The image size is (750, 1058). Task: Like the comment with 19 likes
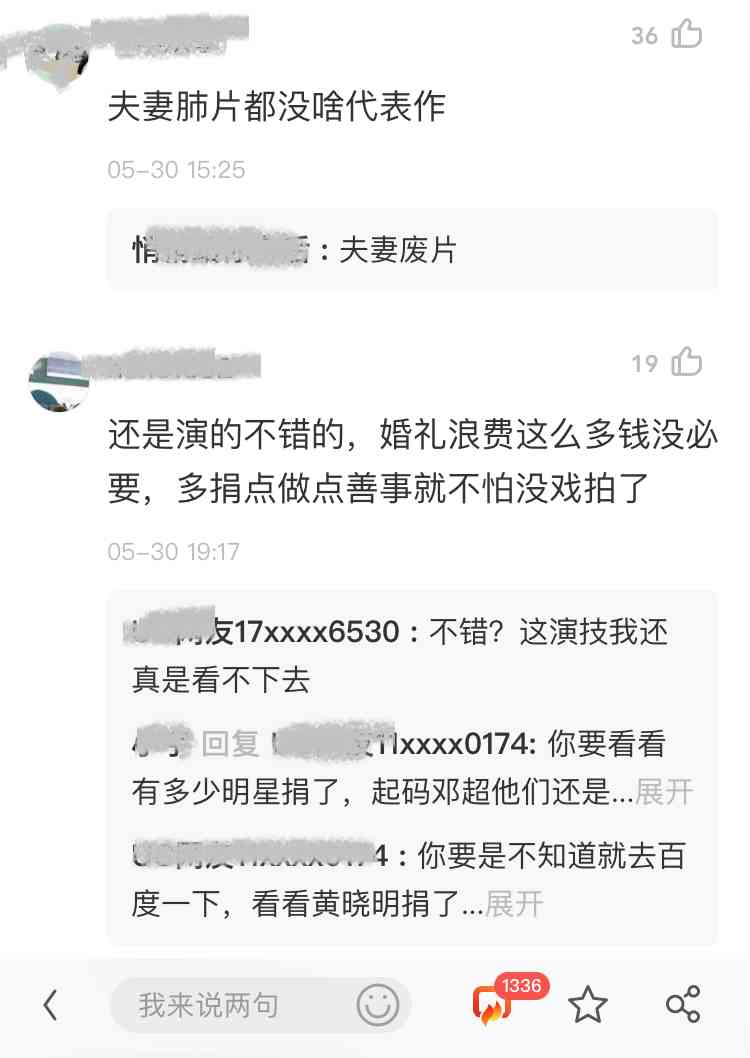[687, 362]
